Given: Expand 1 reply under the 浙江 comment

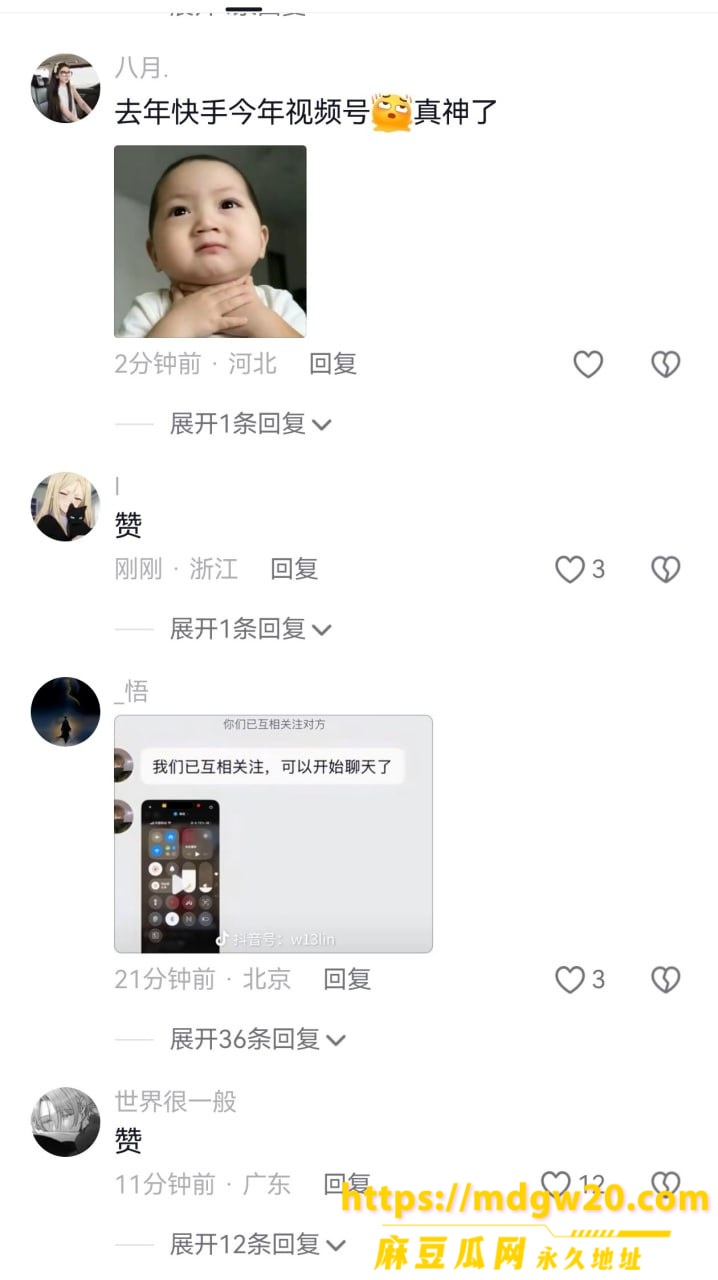Looking at the screenshot, I should coord(250,629).
